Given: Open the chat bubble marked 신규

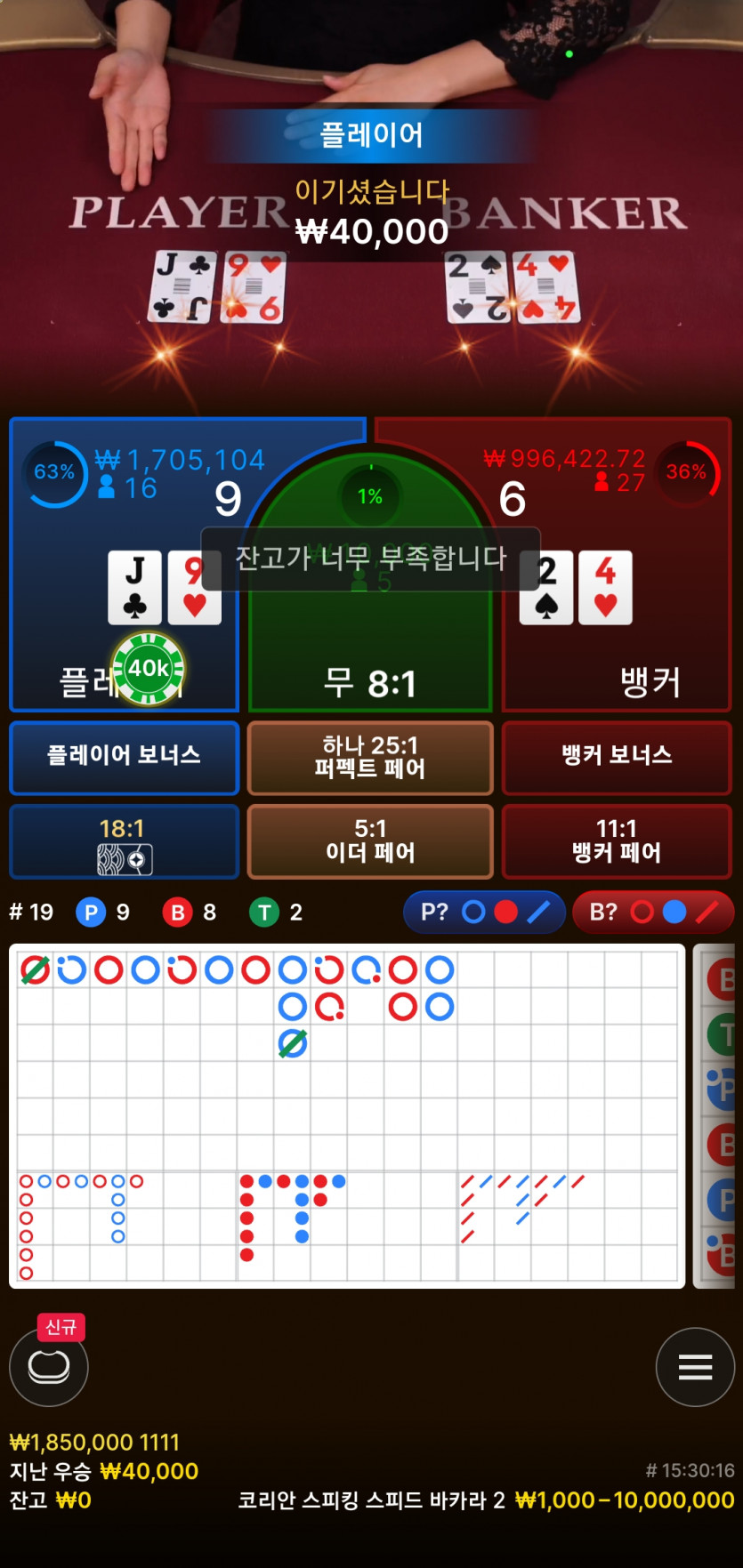Looking at the screenshot, I should pos(49,1367).
